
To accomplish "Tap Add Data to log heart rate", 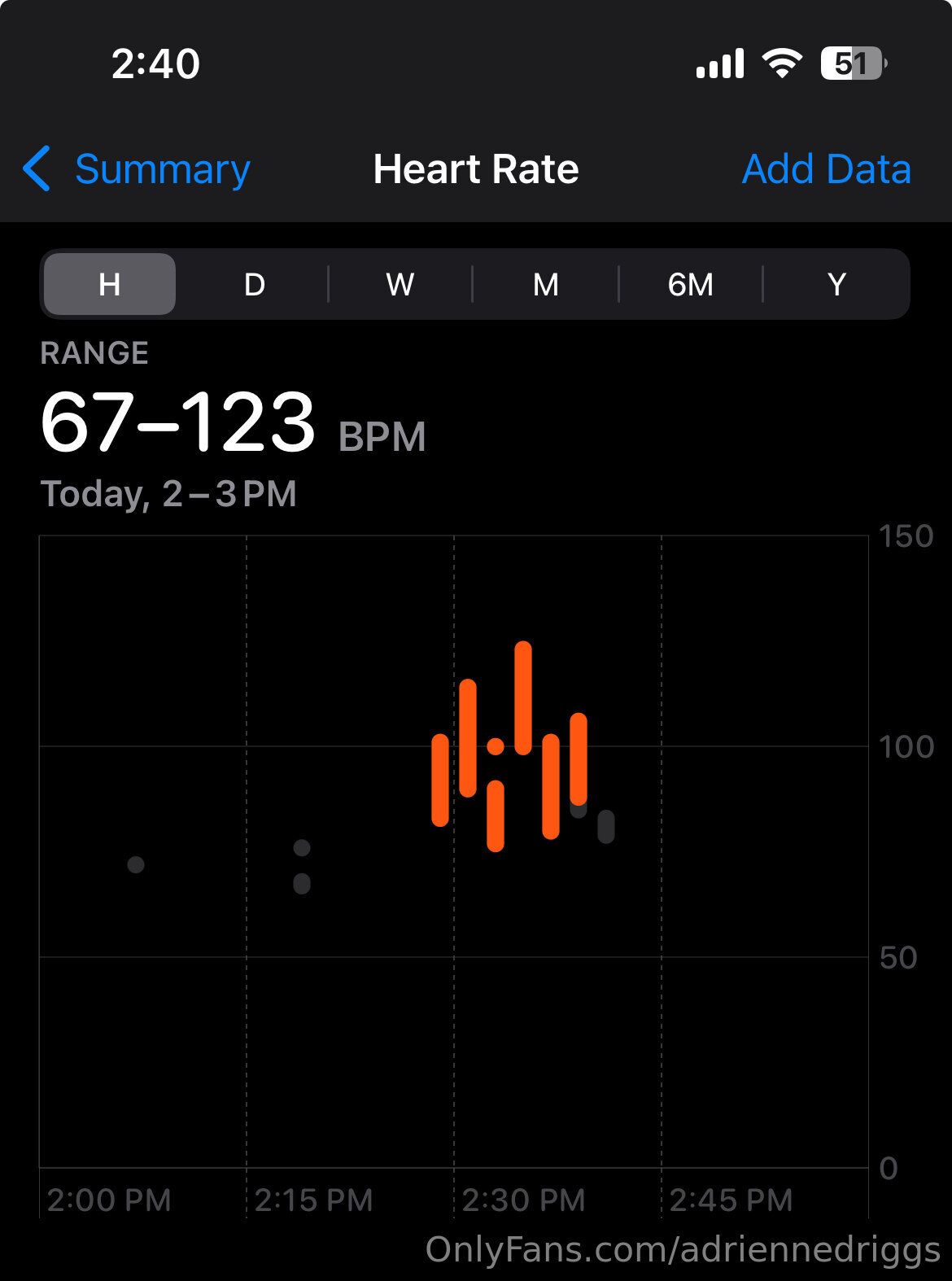I will (x=826, y=169).
